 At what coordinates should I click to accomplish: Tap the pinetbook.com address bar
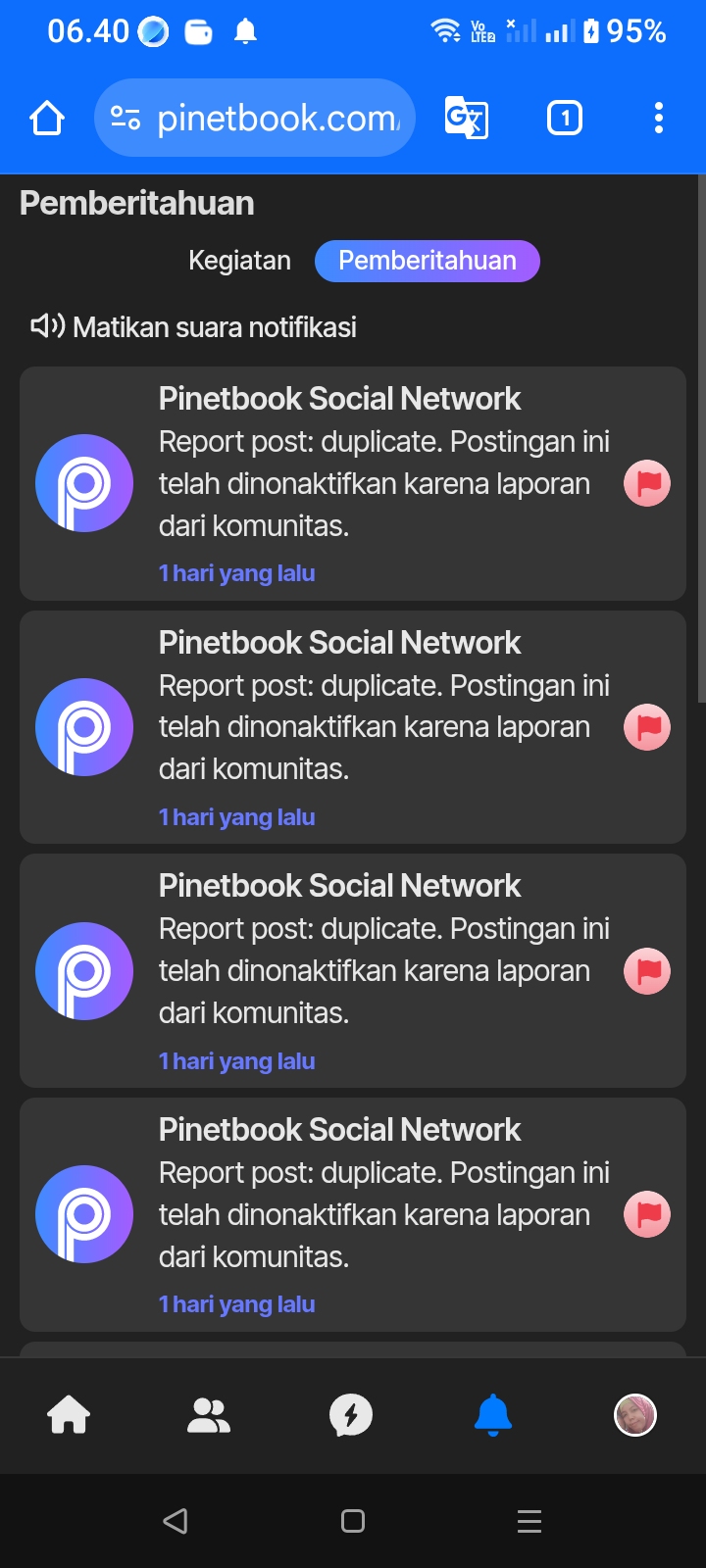(255, 119)
